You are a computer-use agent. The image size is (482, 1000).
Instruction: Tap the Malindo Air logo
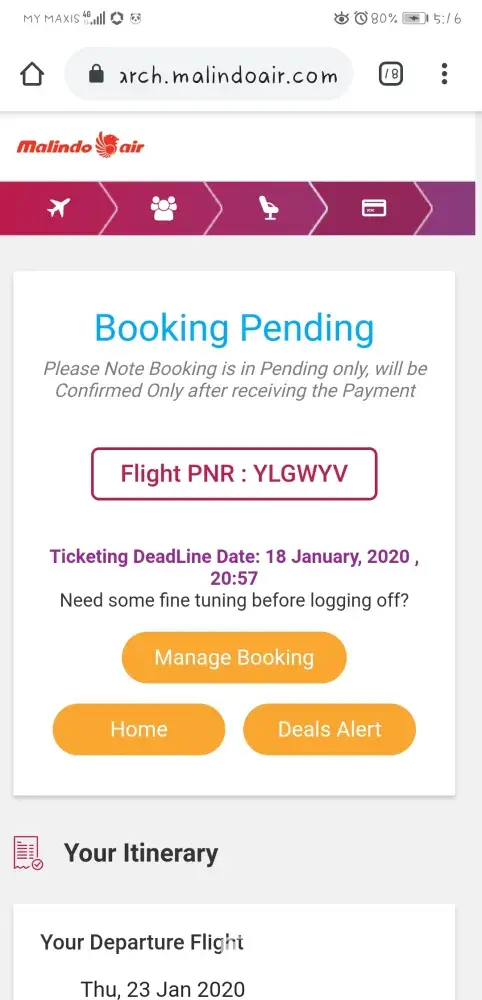pos(81,146)
